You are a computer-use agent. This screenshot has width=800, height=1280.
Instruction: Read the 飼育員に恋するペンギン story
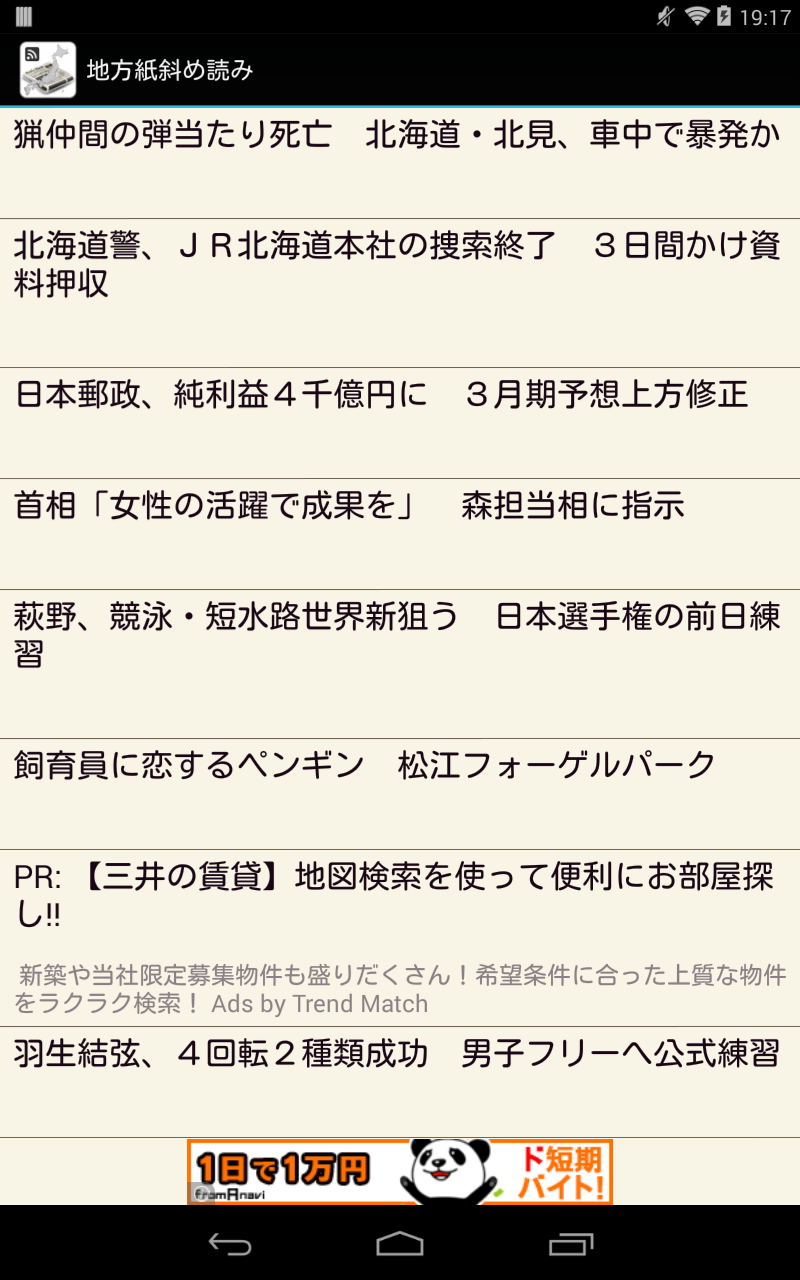400,794
